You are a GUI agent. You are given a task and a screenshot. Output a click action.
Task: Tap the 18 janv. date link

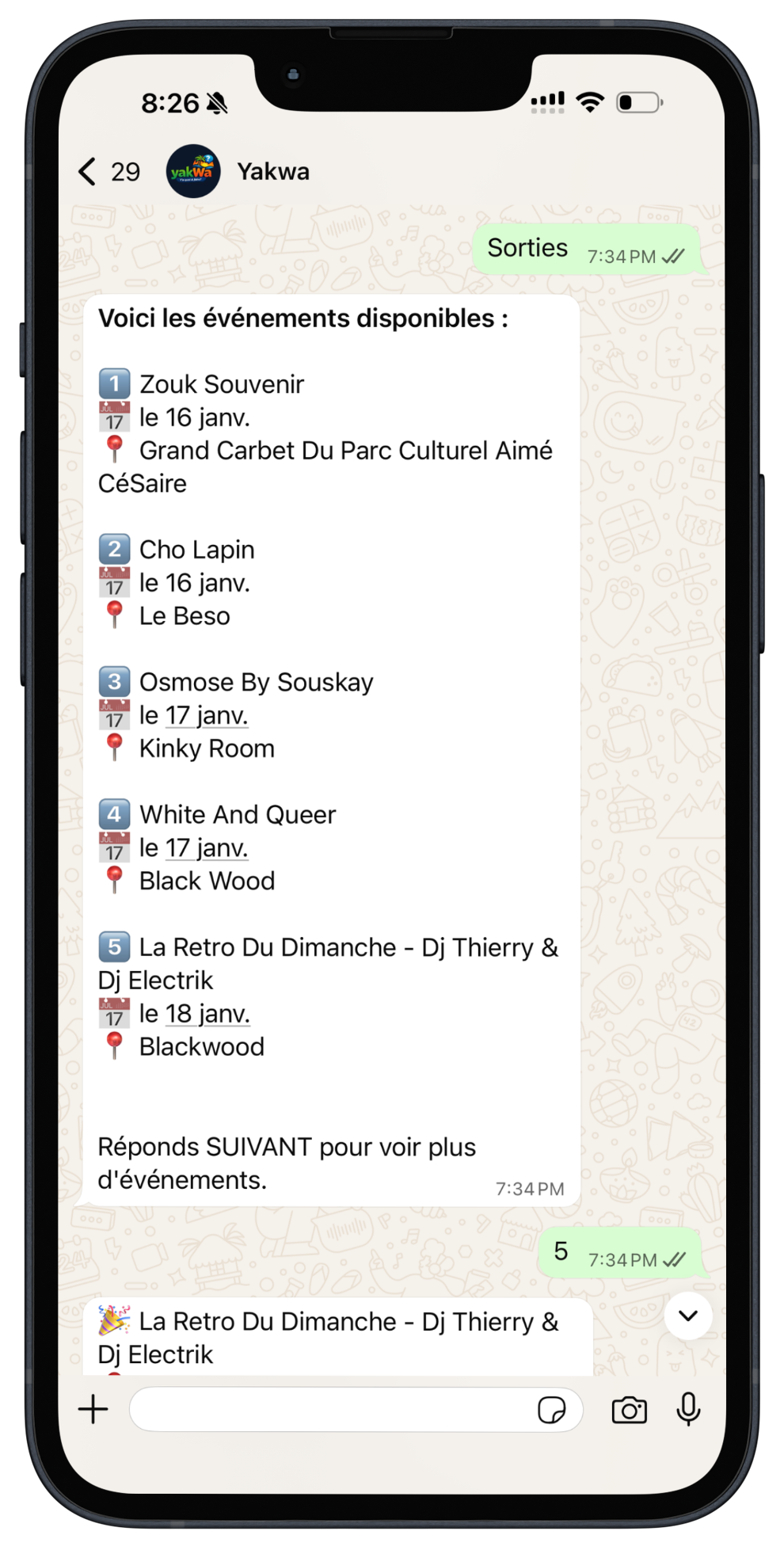point(207,1013)
